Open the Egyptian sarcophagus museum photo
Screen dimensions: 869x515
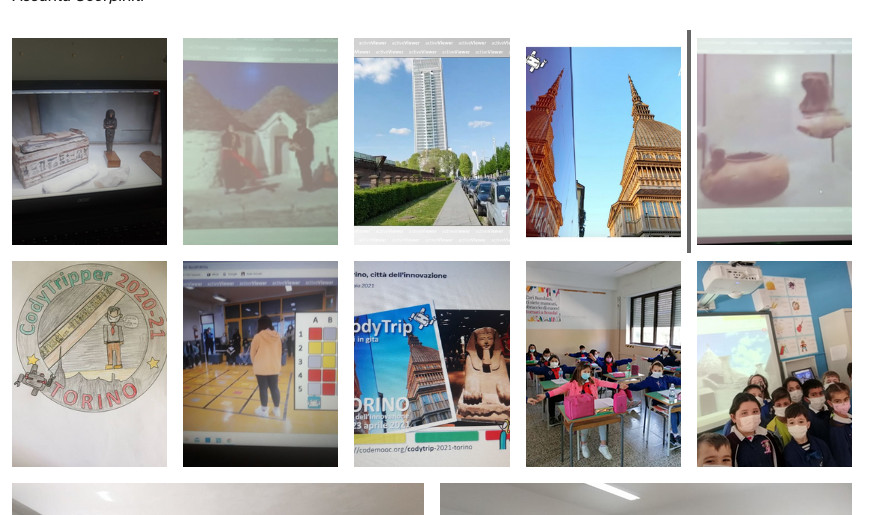pos(89,141)
